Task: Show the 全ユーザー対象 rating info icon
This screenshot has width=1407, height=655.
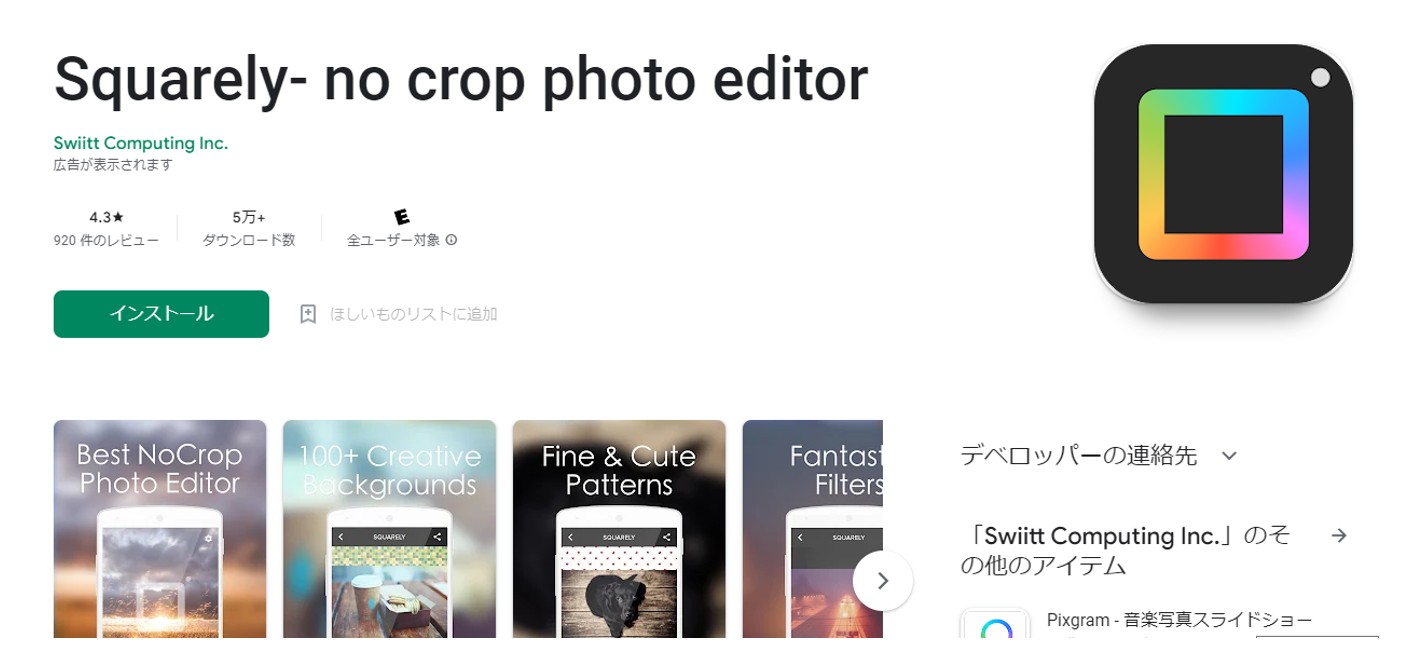Action: pyautogui.click(x=451, y=240)
